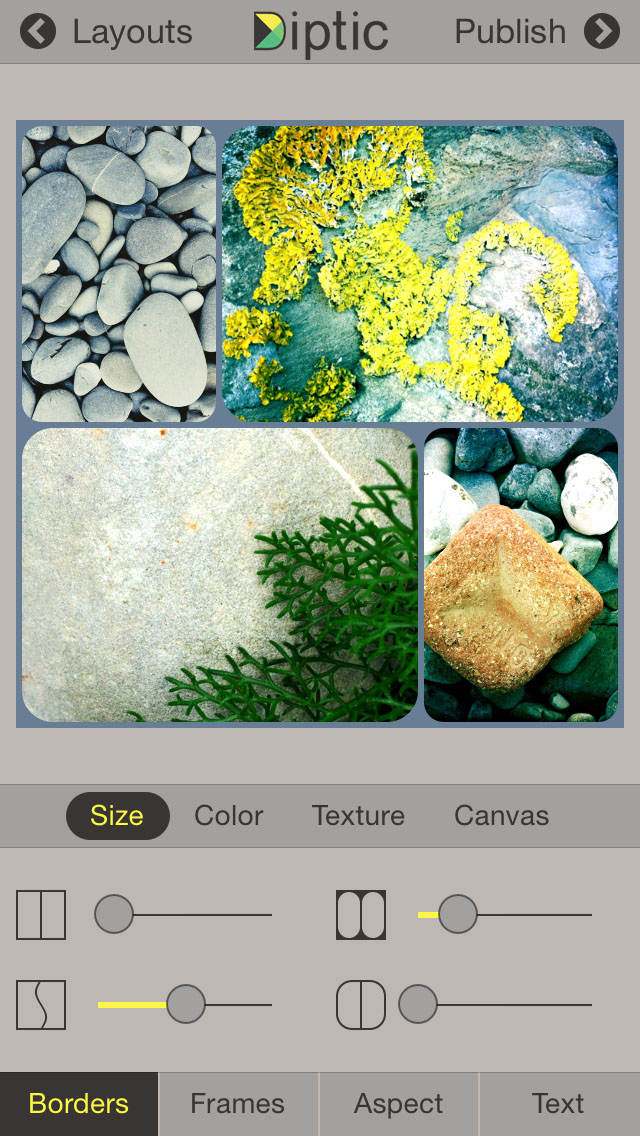Open the Canvas option
The width and height of the screenshot is (640, 1136).
(x=502, y=816)
